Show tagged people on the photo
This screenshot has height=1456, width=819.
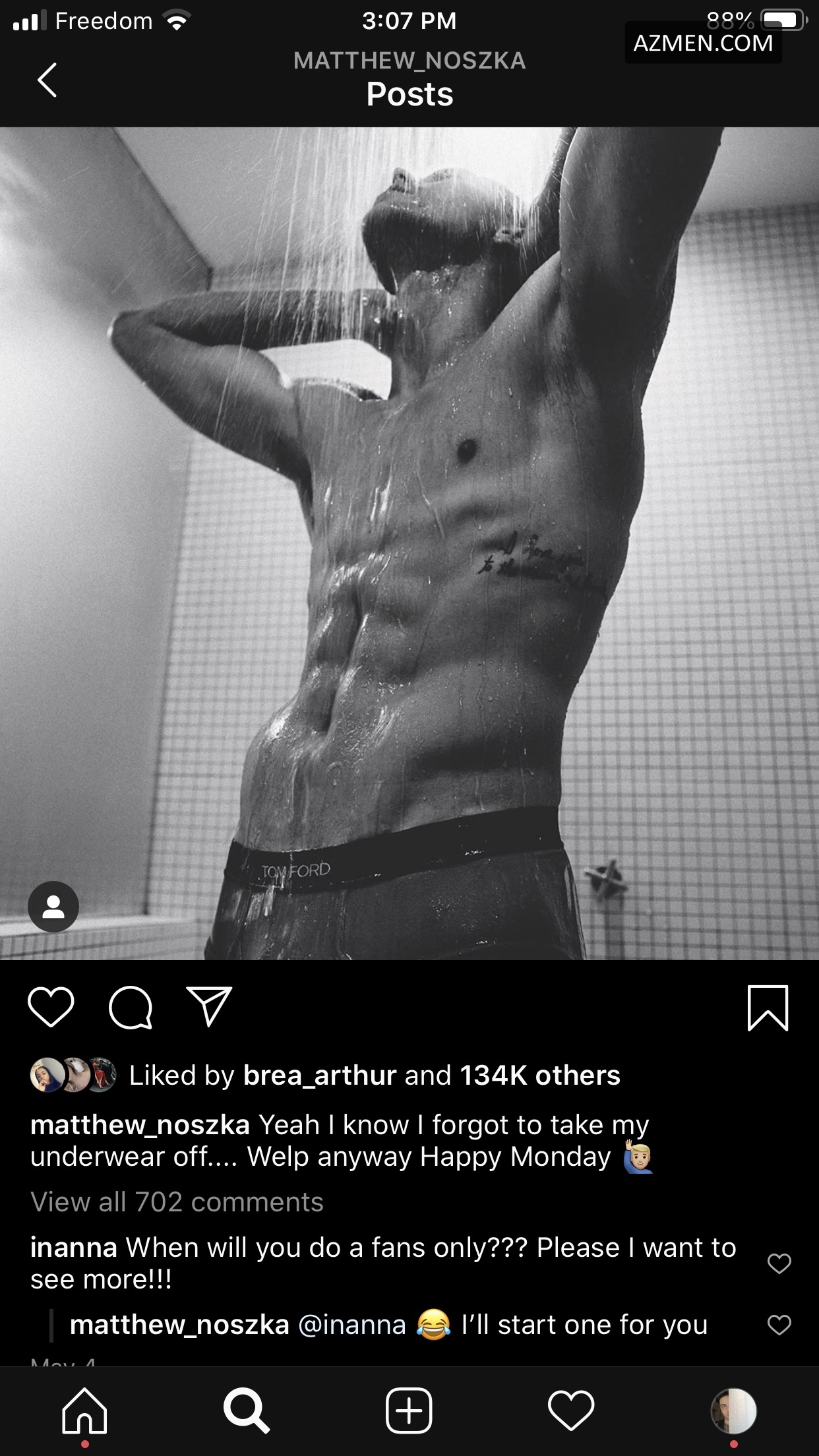coord(53,907)
